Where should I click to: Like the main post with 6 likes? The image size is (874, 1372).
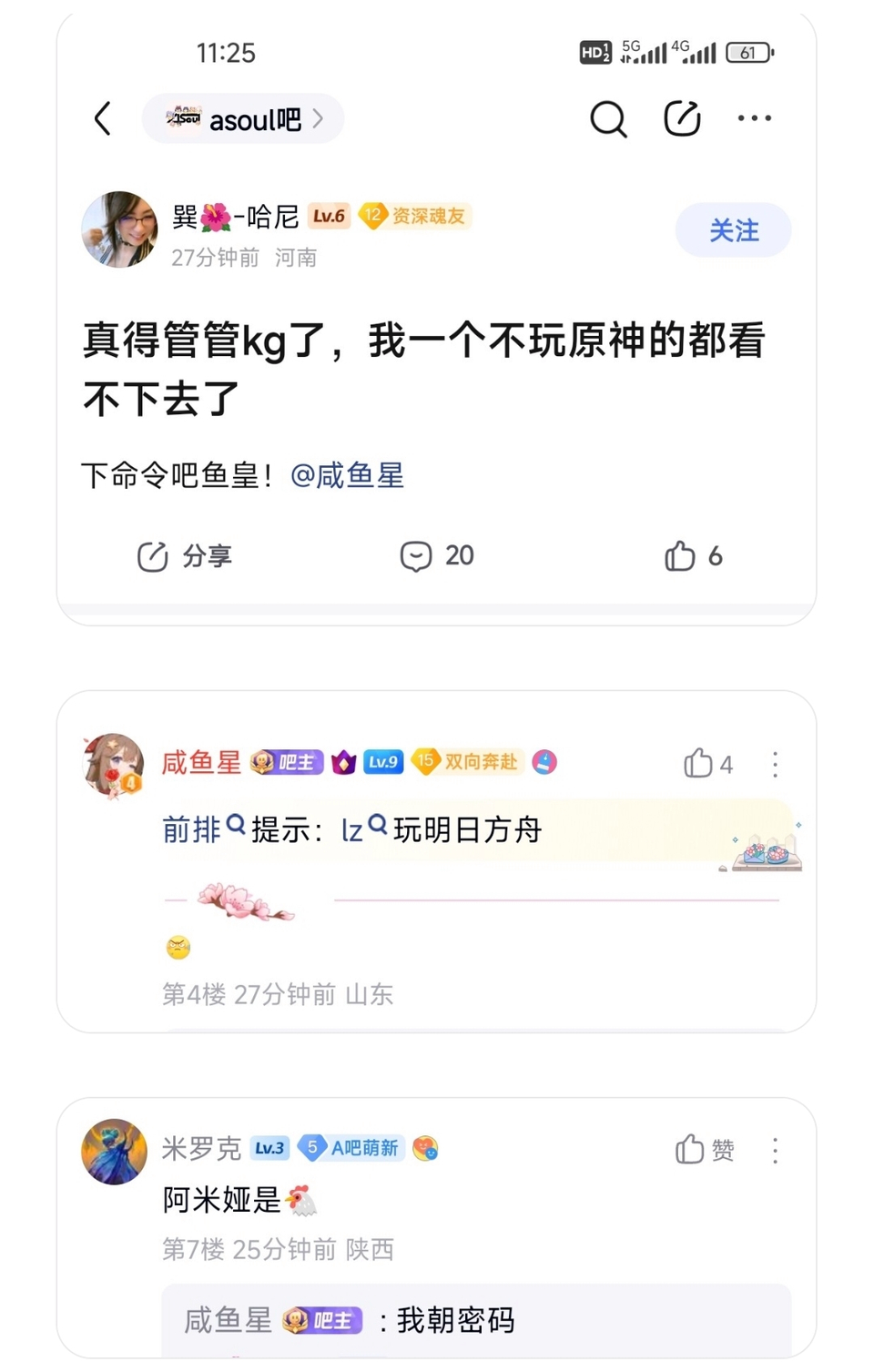[694, 555]
